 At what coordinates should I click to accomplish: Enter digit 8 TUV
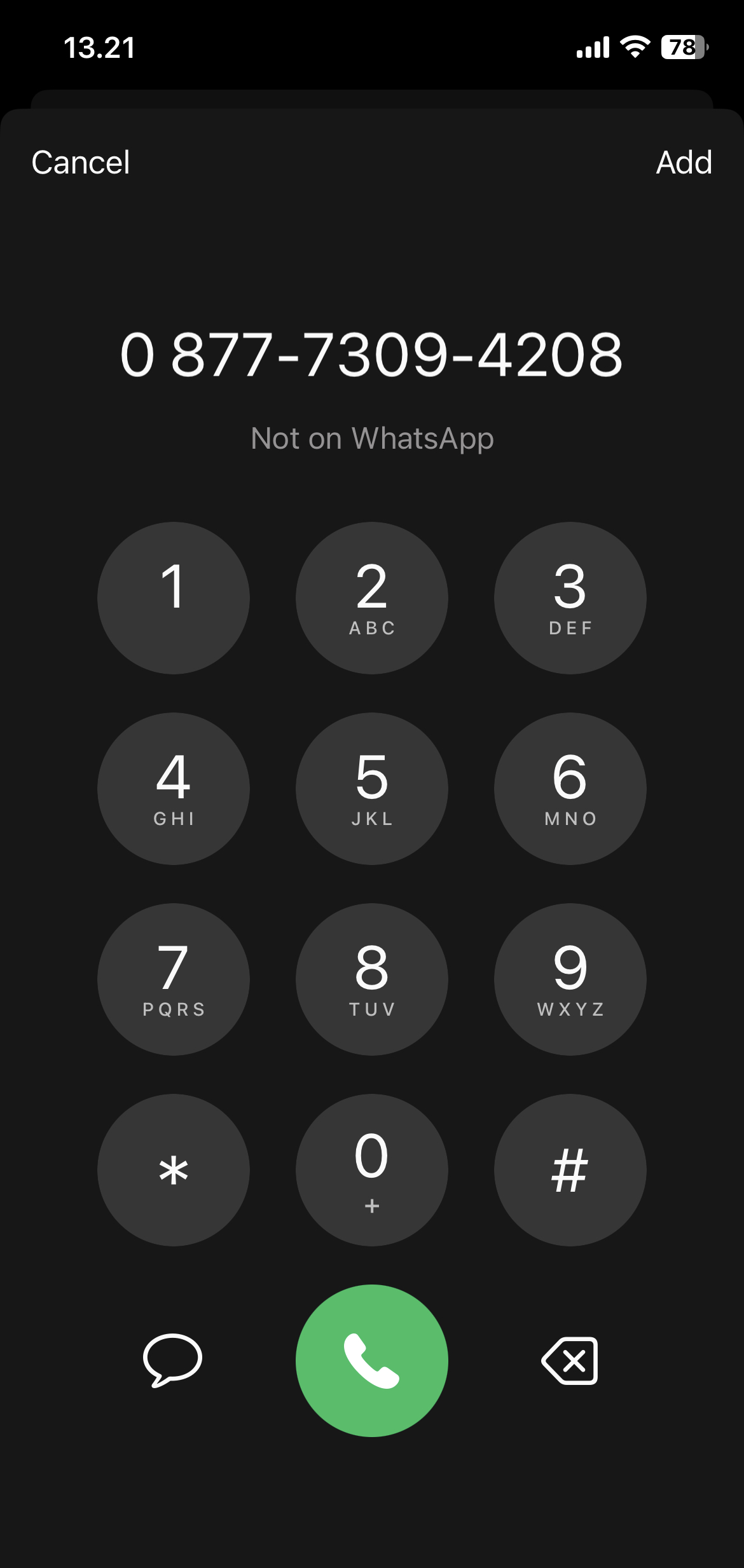tap(372, 979)
